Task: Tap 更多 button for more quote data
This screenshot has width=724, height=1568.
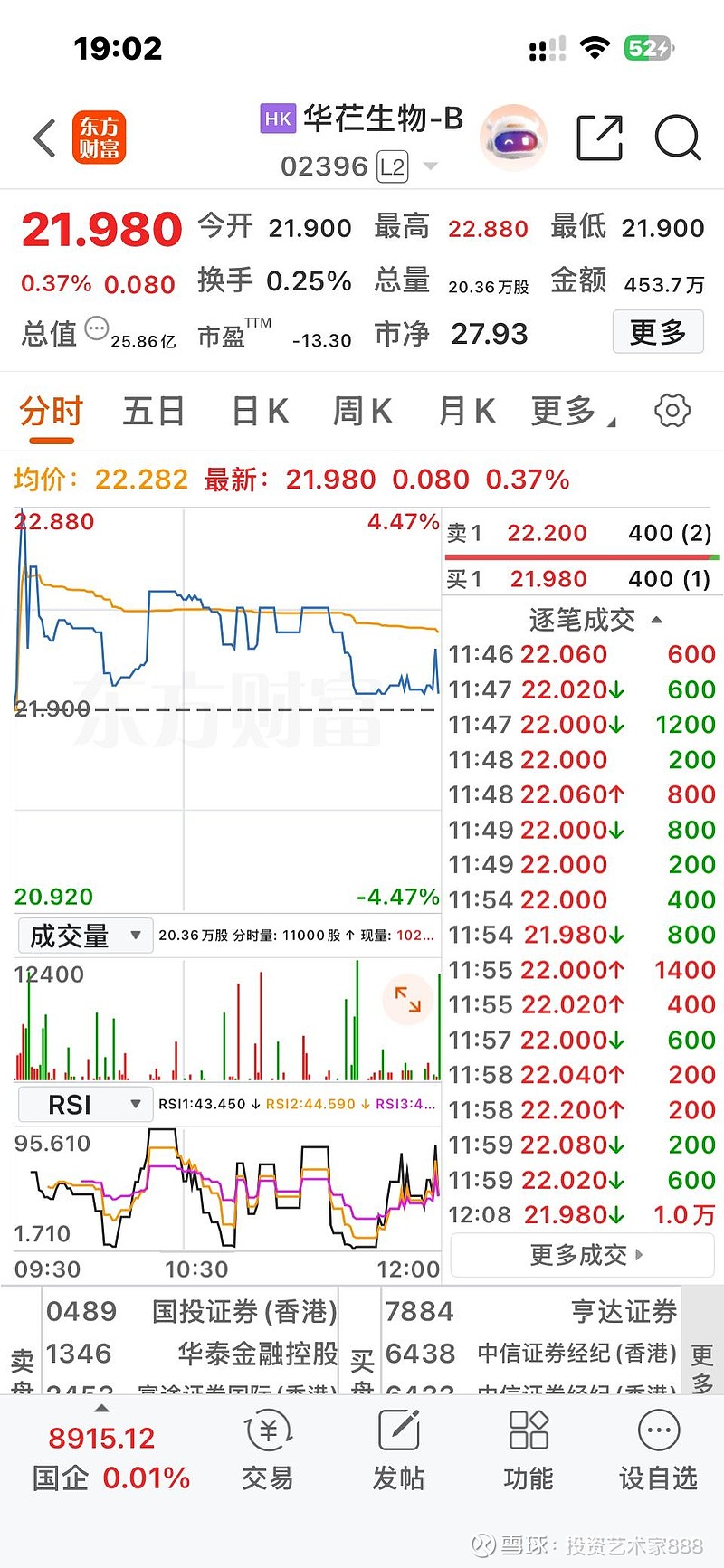Action: (657, 332)
